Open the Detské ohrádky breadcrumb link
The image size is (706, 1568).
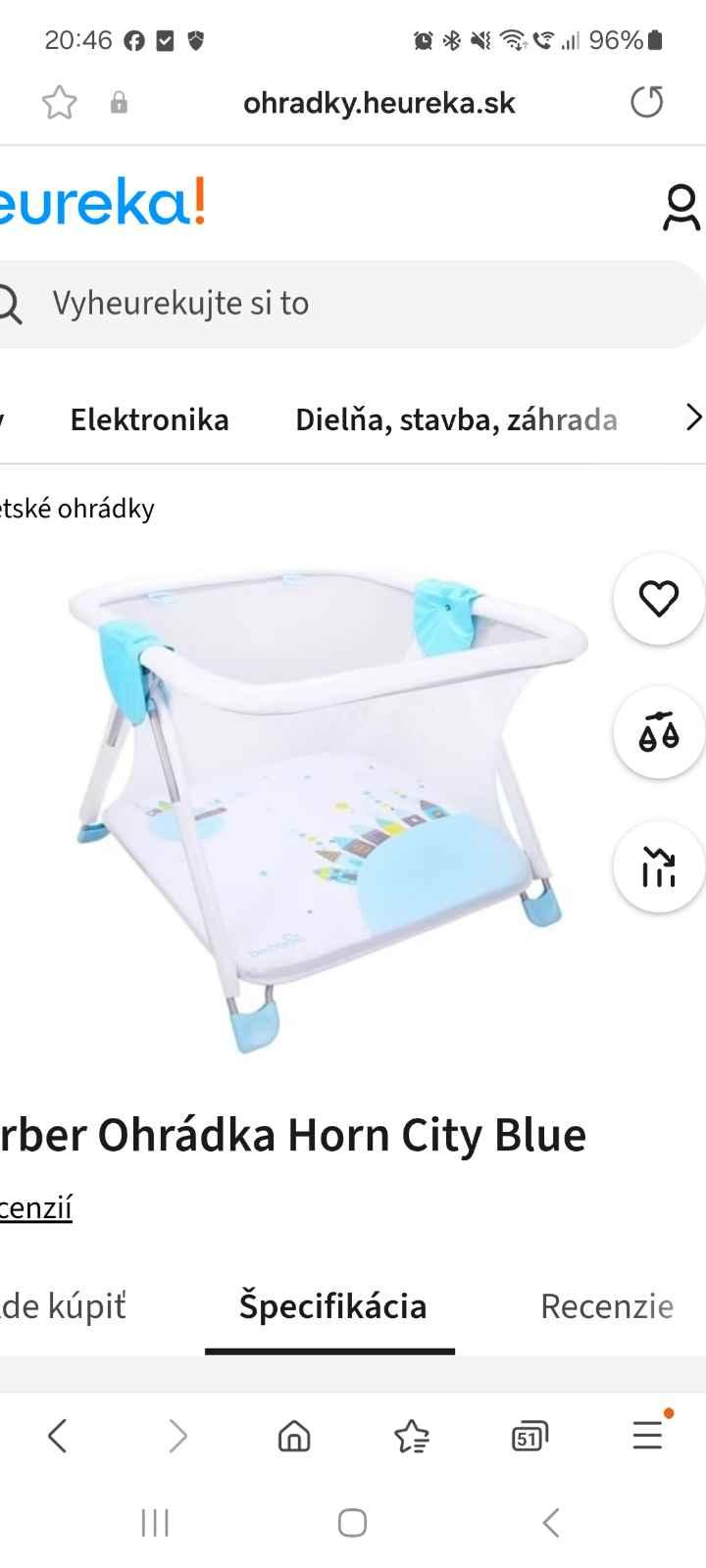click(x=76, y=509)
